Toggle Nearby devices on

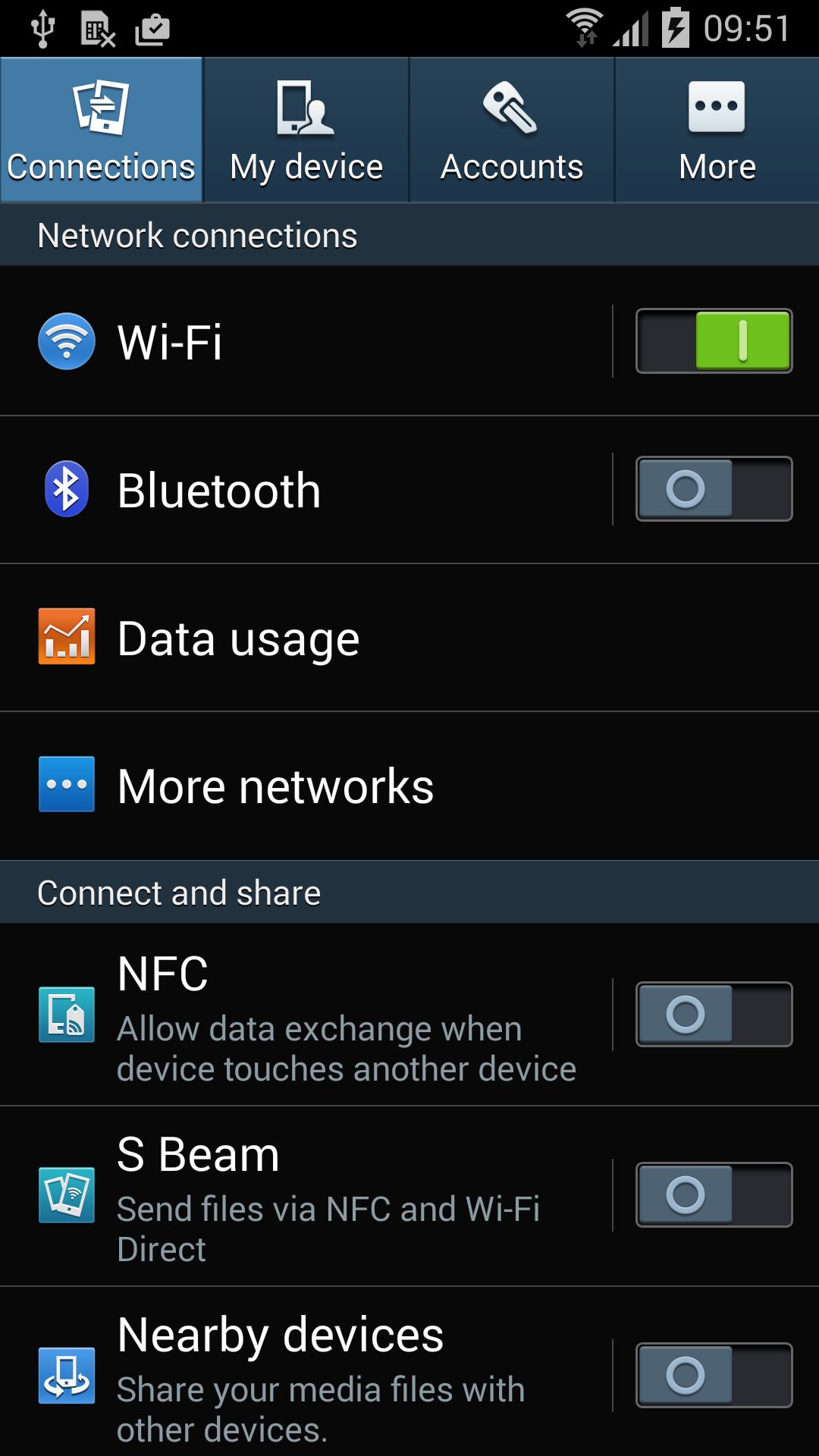(714, 1376)
